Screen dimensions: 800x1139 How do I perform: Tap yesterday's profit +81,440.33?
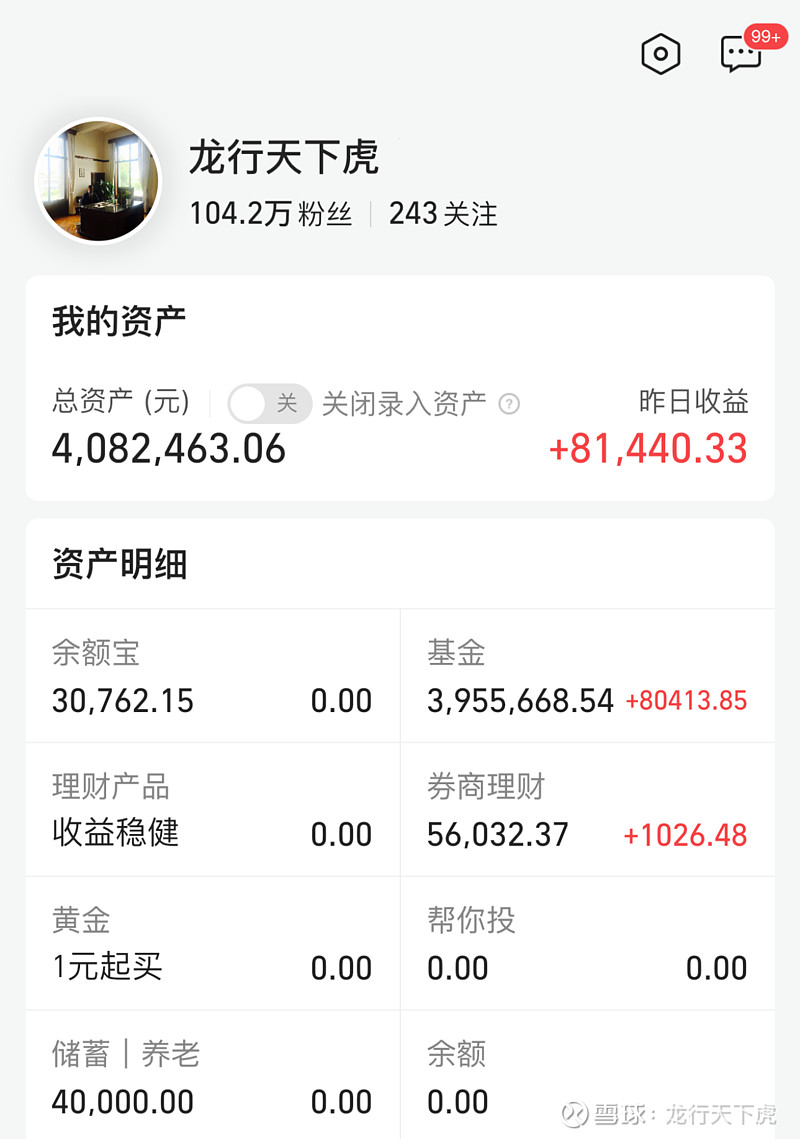click(645, 449)
